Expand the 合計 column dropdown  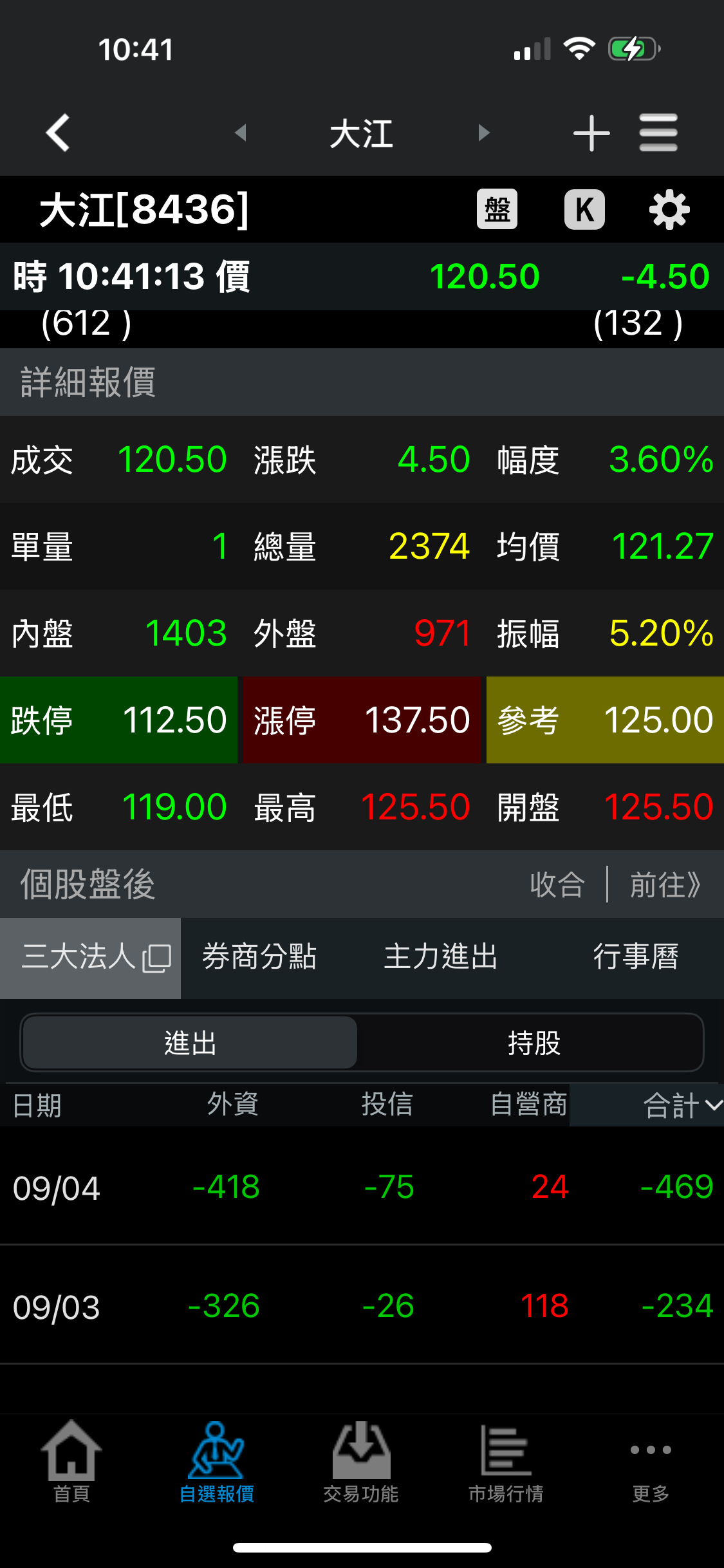(x=682, y=1106)
